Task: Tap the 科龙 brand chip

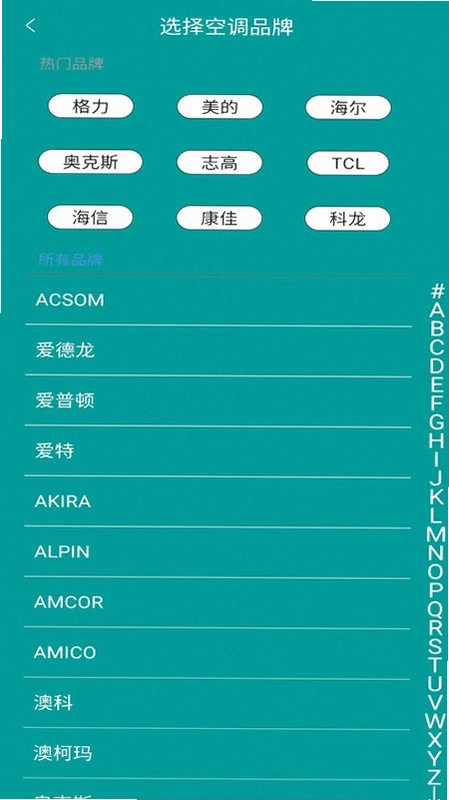Action: [x=347, y=219]
